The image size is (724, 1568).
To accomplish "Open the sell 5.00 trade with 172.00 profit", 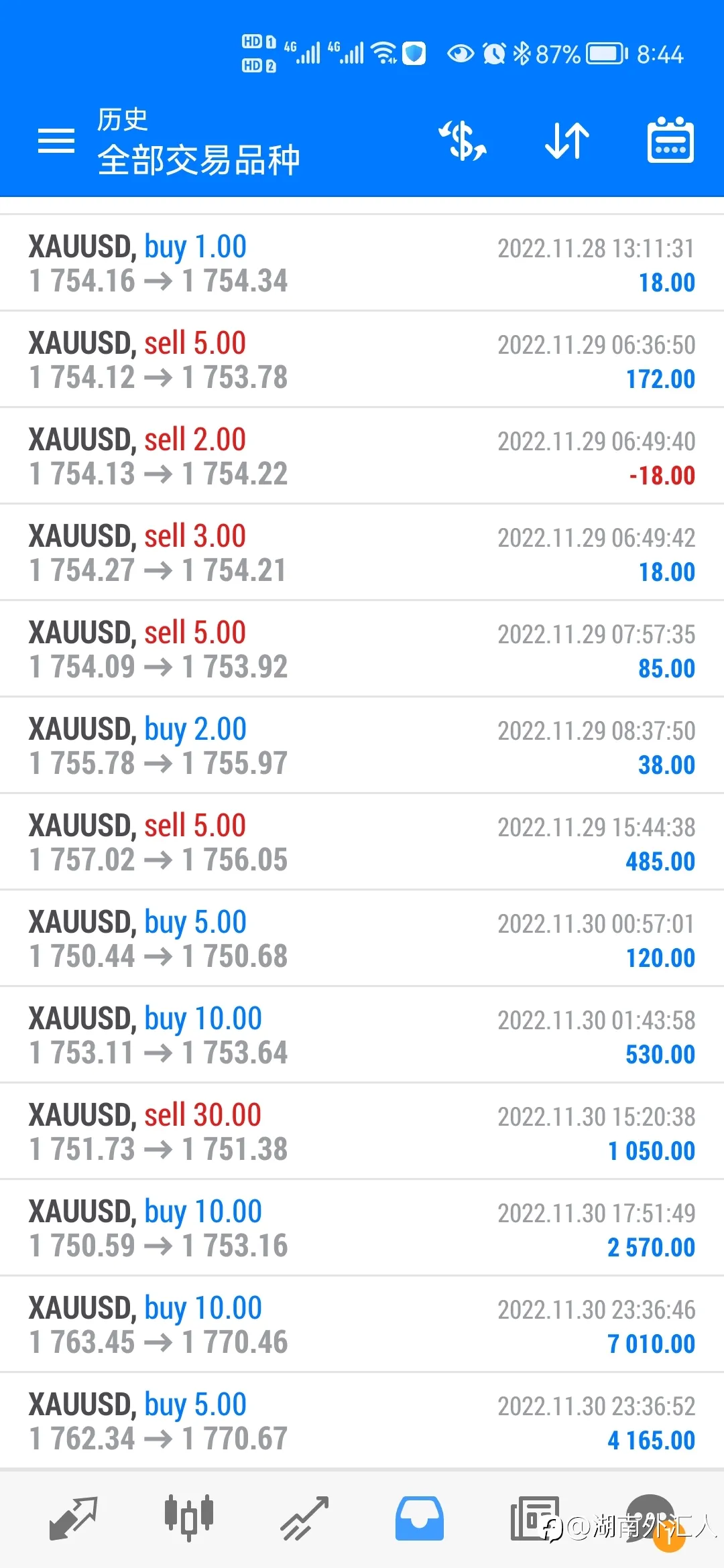I will pos(362,360).
